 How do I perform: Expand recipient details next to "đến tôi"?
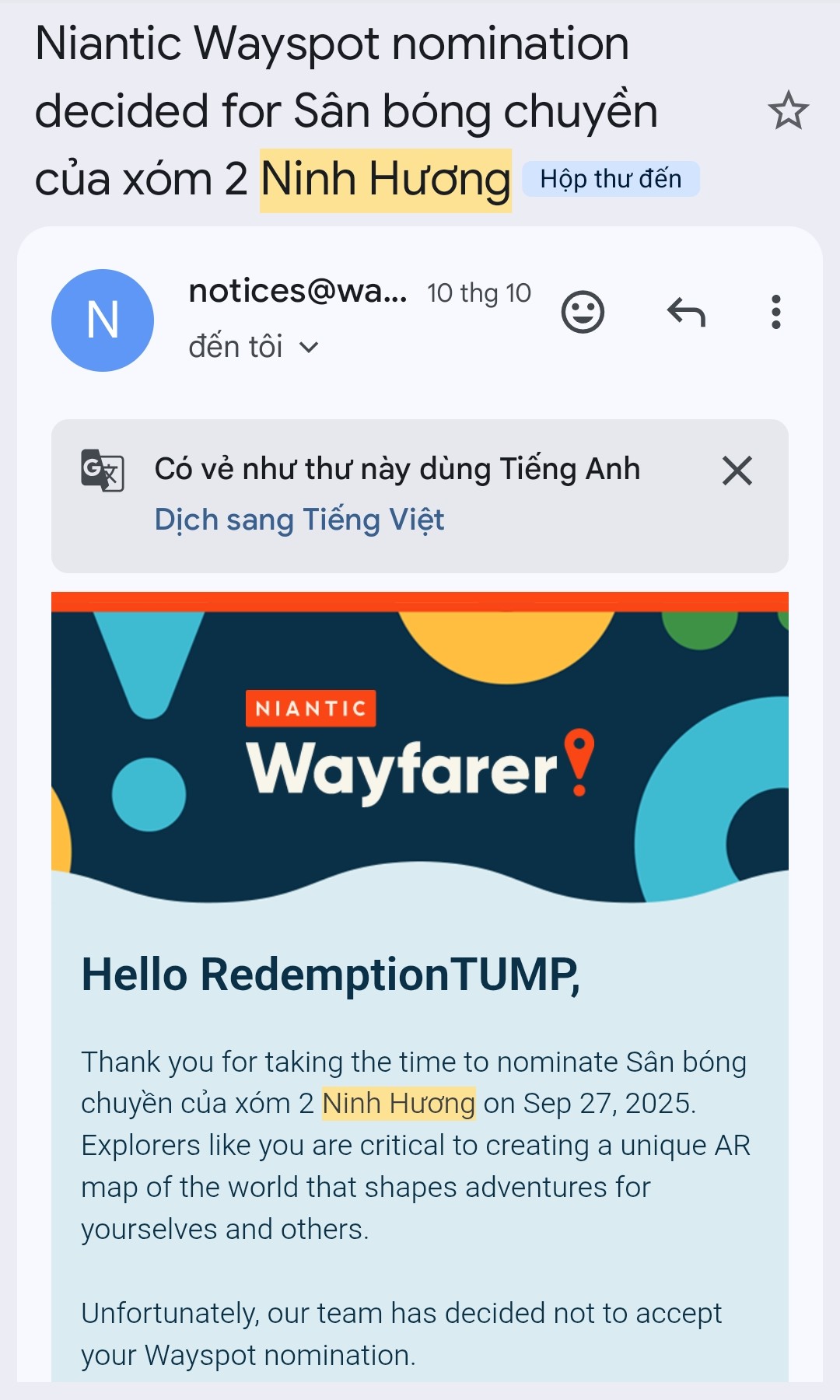coord(309,348)
